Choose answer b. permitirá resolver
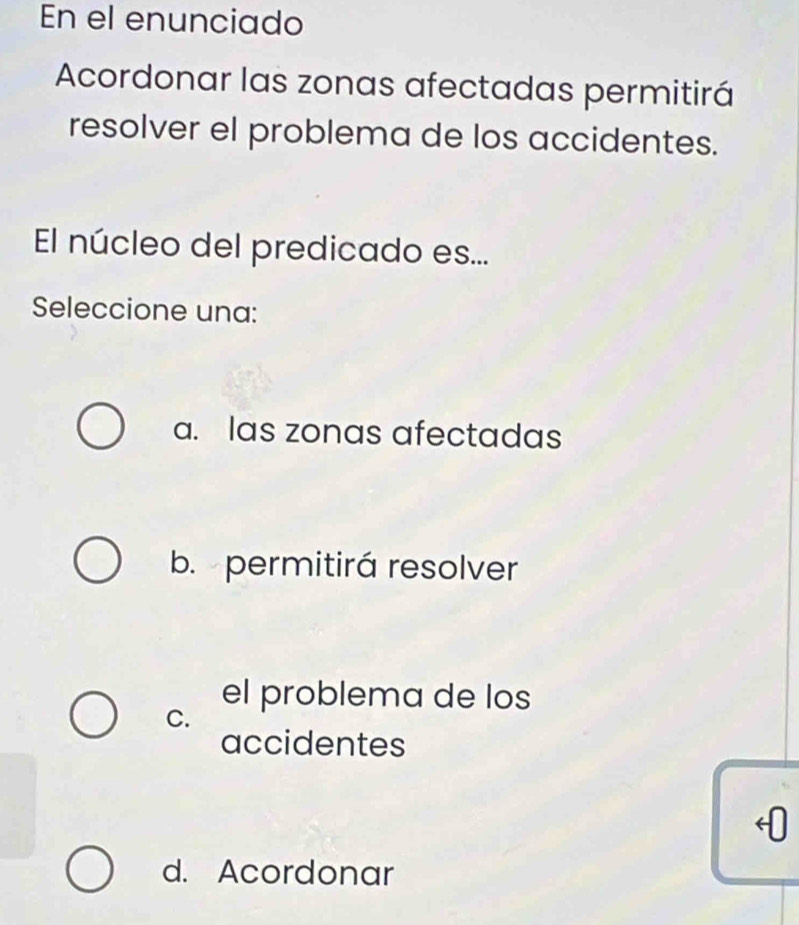 click(x=102, y=569)
